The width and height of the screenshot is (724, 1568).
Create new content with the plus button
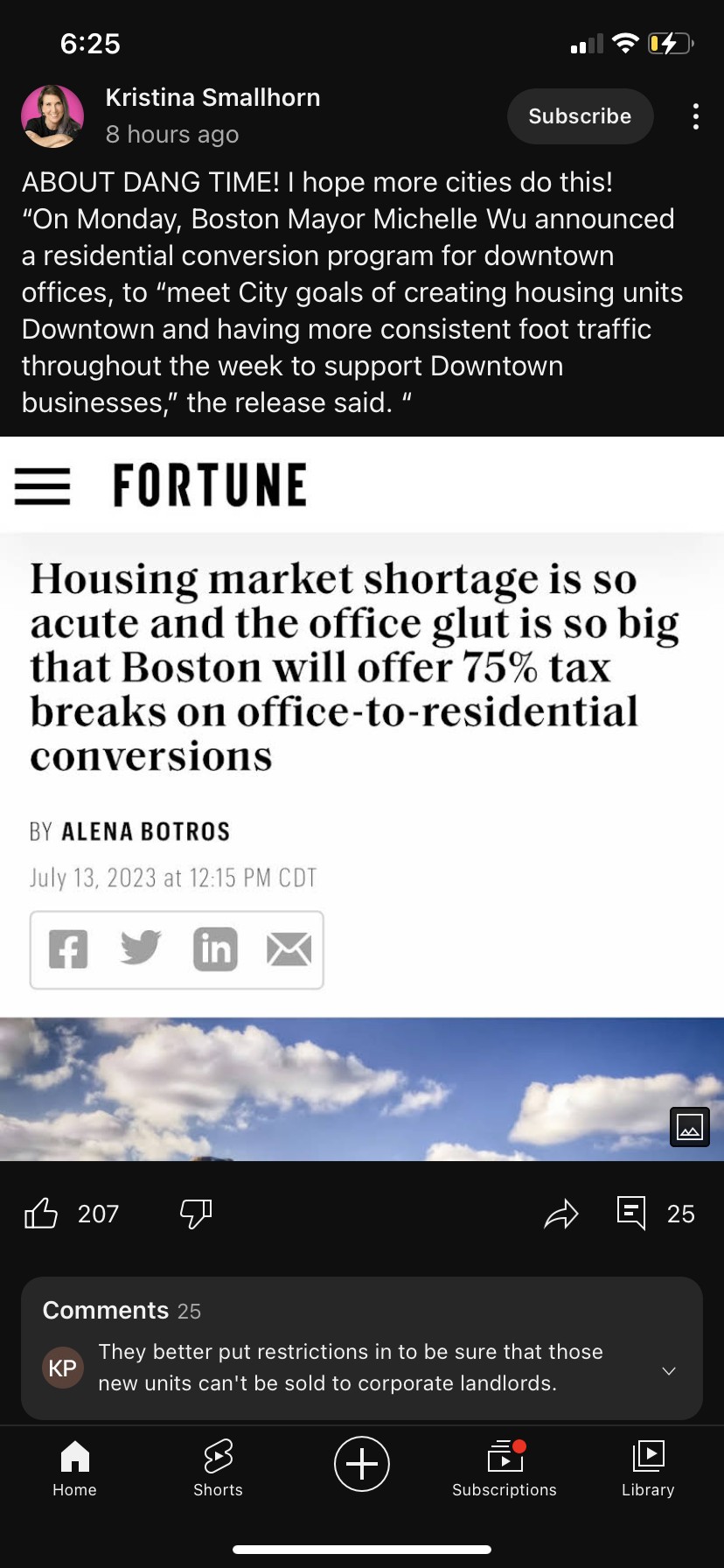pos(362,1464)
